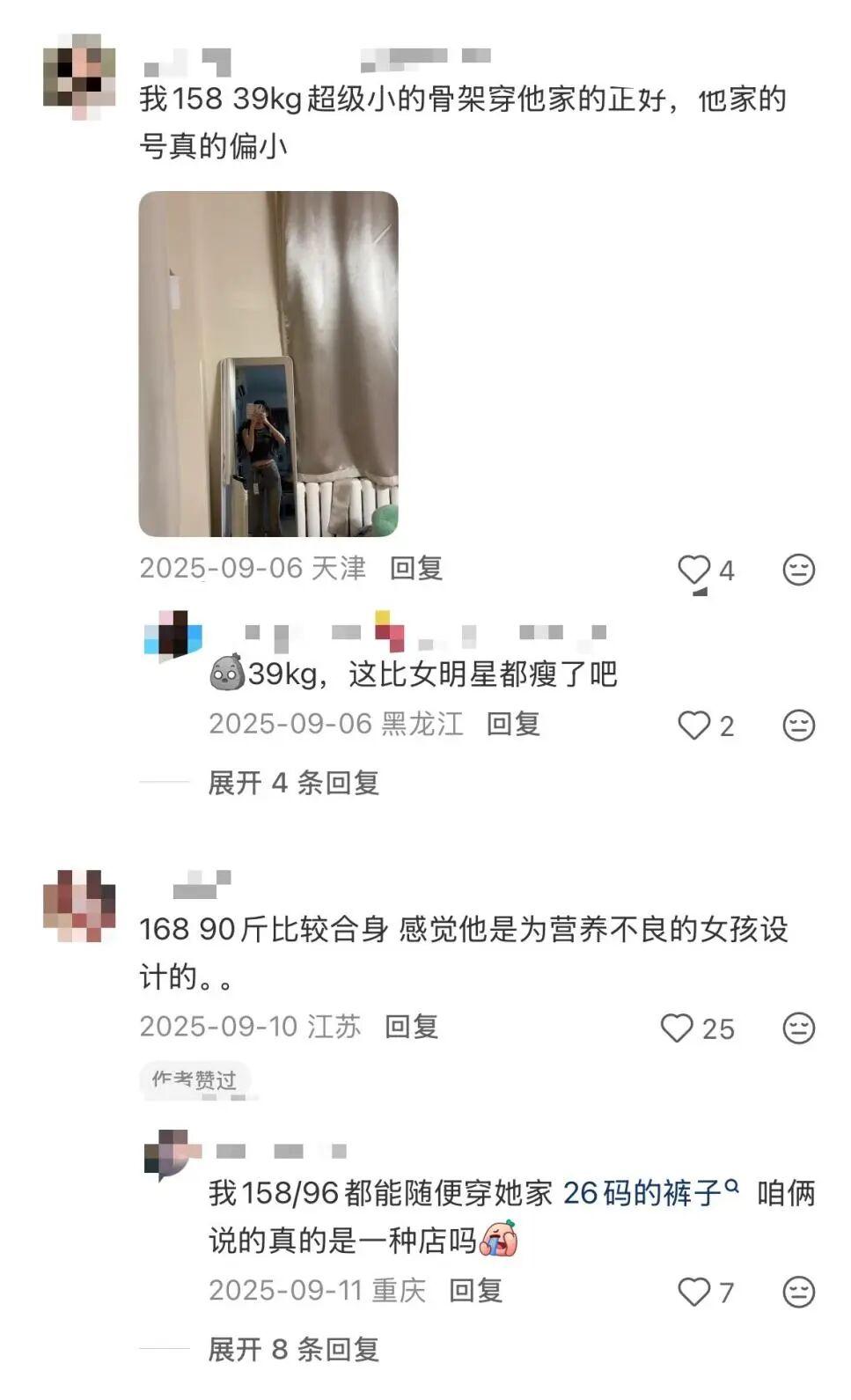Dislike the reply posted from 重庆
Screen dimensions: 851x1400
pos(798,1292)
